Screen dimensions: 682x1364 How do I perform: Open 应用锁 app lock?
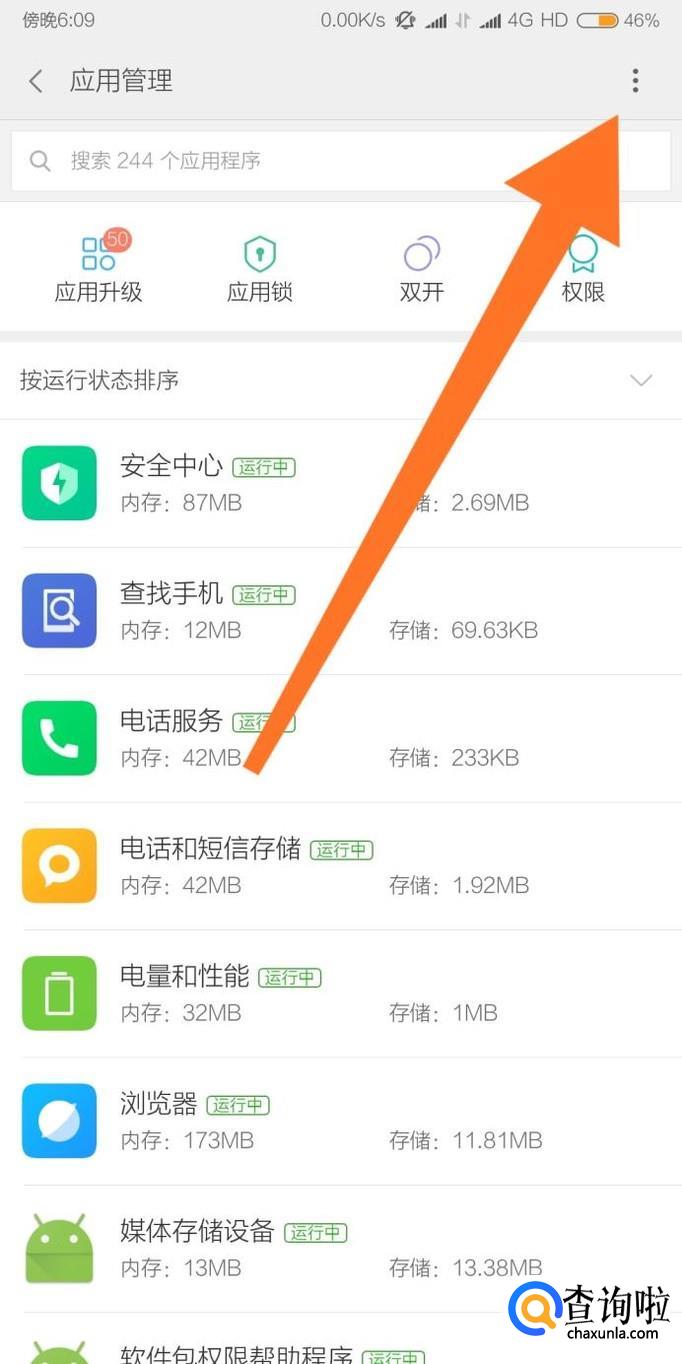point(260,267)
